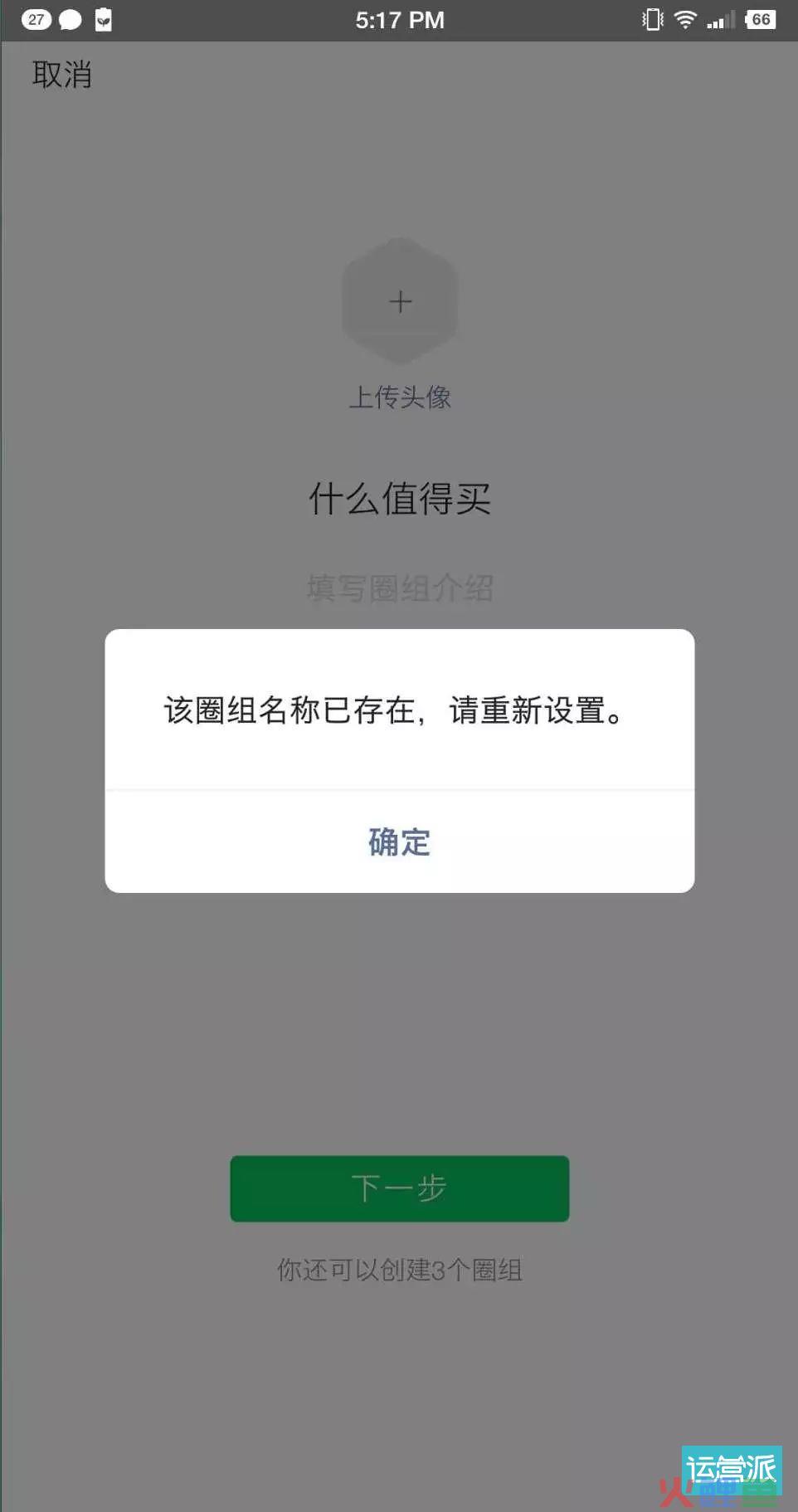Image resolution: width=798 pixels, height=1512 pixels.
Task: Tap 取消 to cancel creating the group
Action: [x=61, y=75]
